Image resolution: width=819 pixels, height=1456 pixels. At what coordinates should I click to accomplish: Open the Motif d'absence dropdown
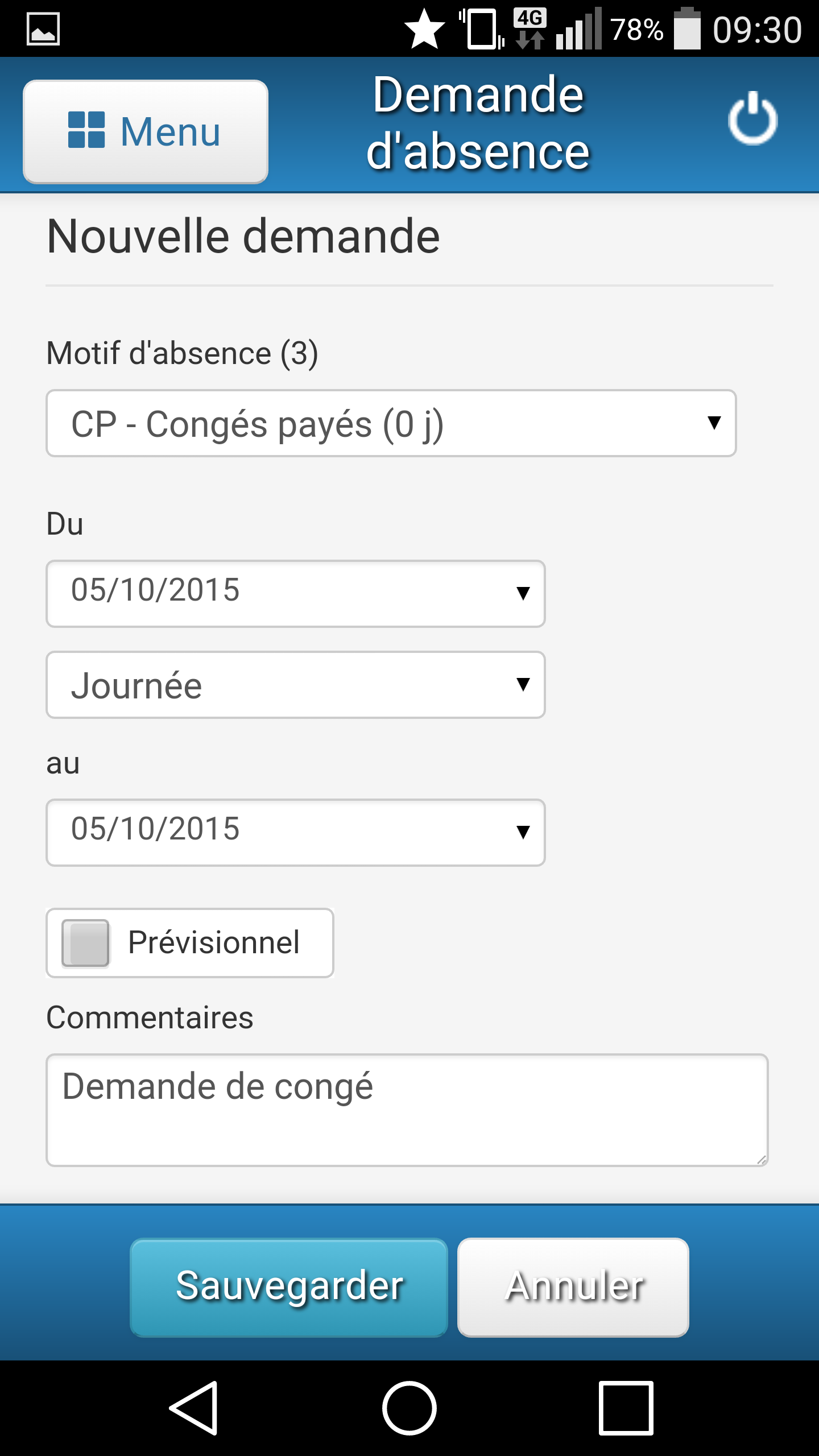coord(392,423)
